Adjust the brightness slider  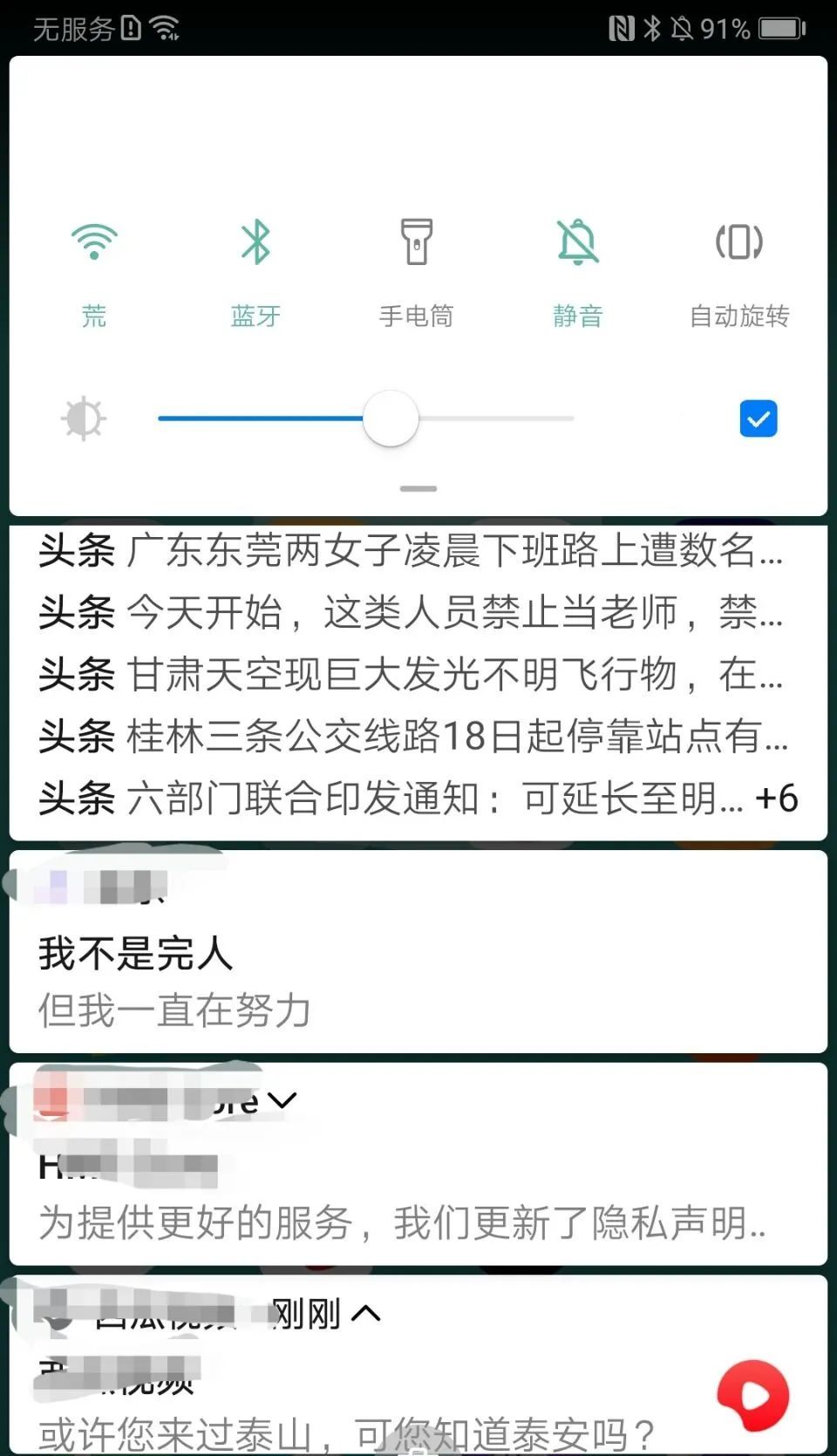[391, 418]
